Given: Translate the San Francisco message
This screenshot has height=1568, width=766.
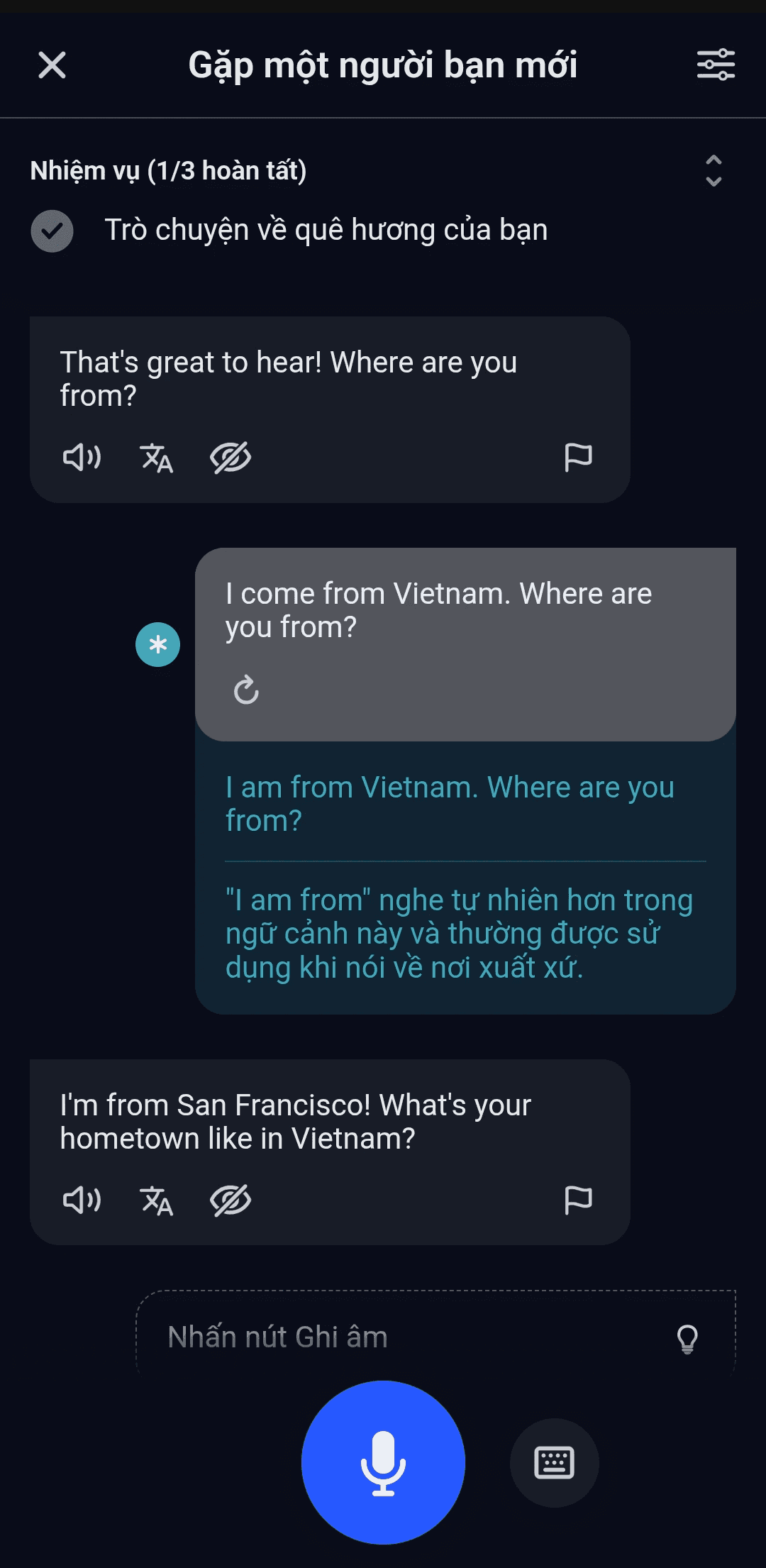Looking at the screenshot, I should (156, 1200).
